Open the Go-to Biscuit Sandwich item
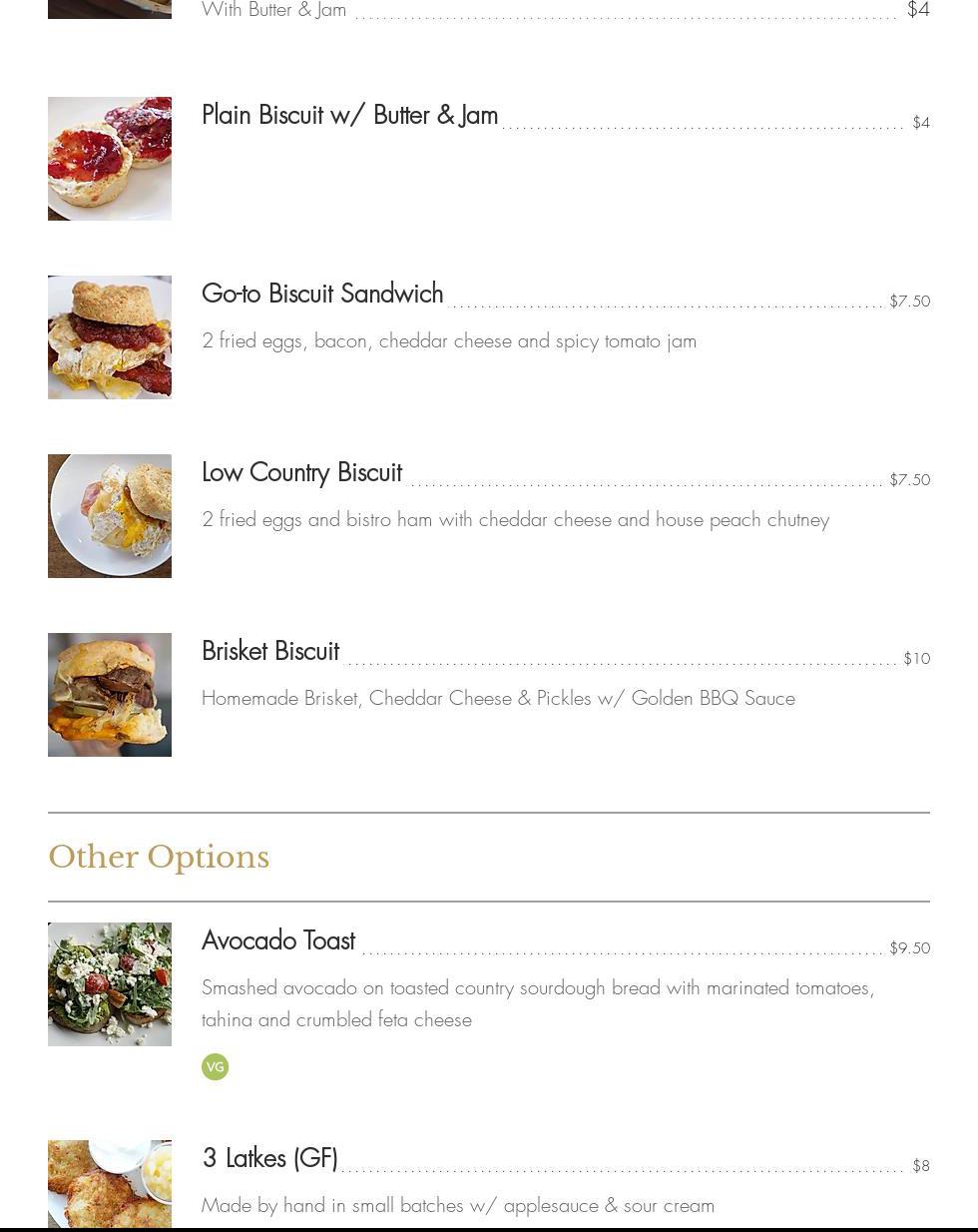978x1232 pixels. tap(322, 294)
